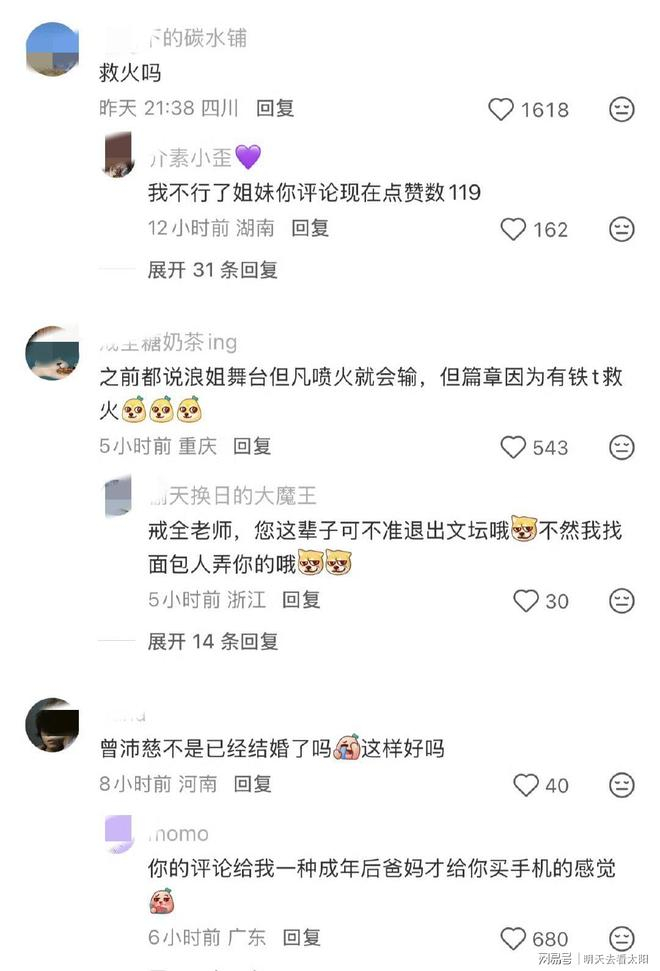The width and height of the screenshot is (660, 971).
Task: Open 碳水铺 commenter's avatar profile
Action: 51,50
